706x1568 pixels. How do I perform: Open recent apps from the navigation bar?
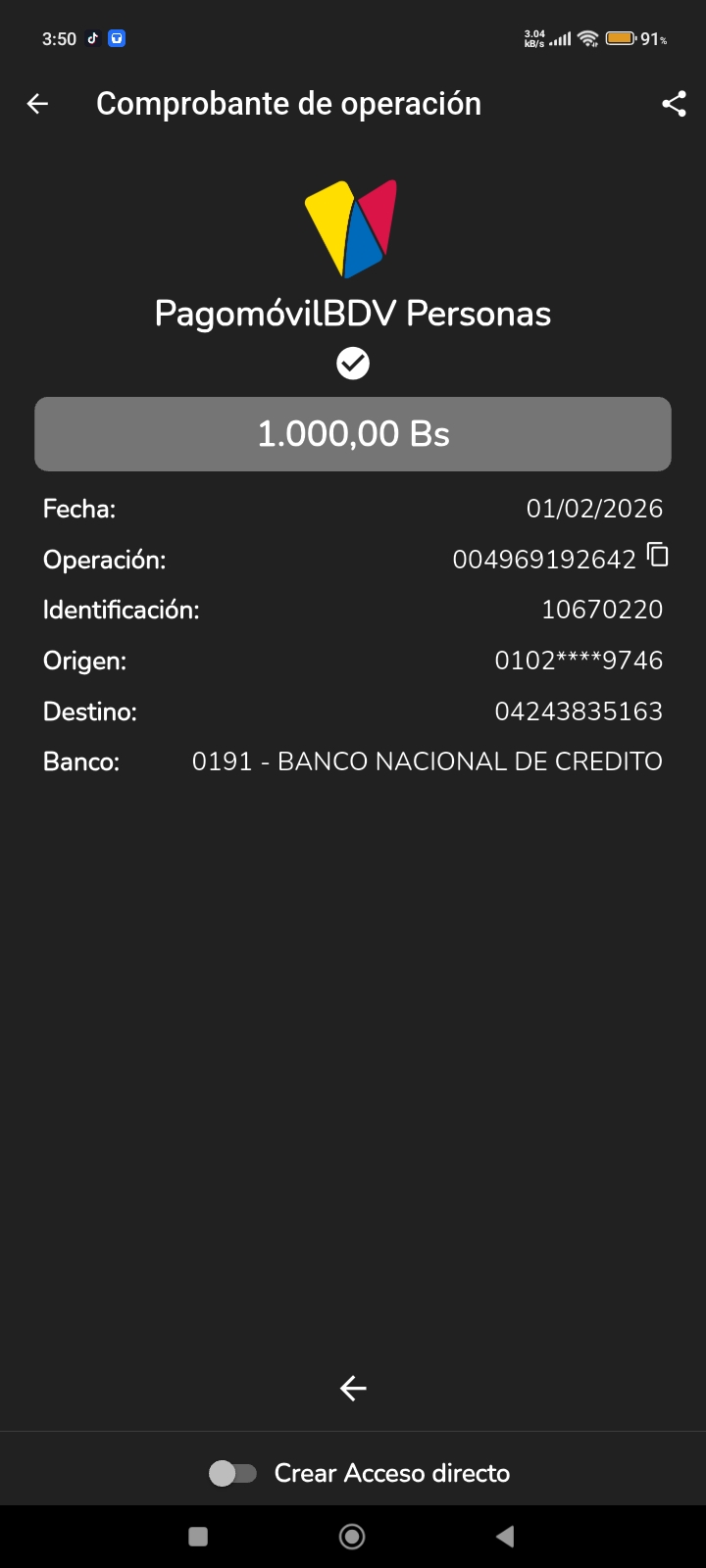[x=198, y=1537]
